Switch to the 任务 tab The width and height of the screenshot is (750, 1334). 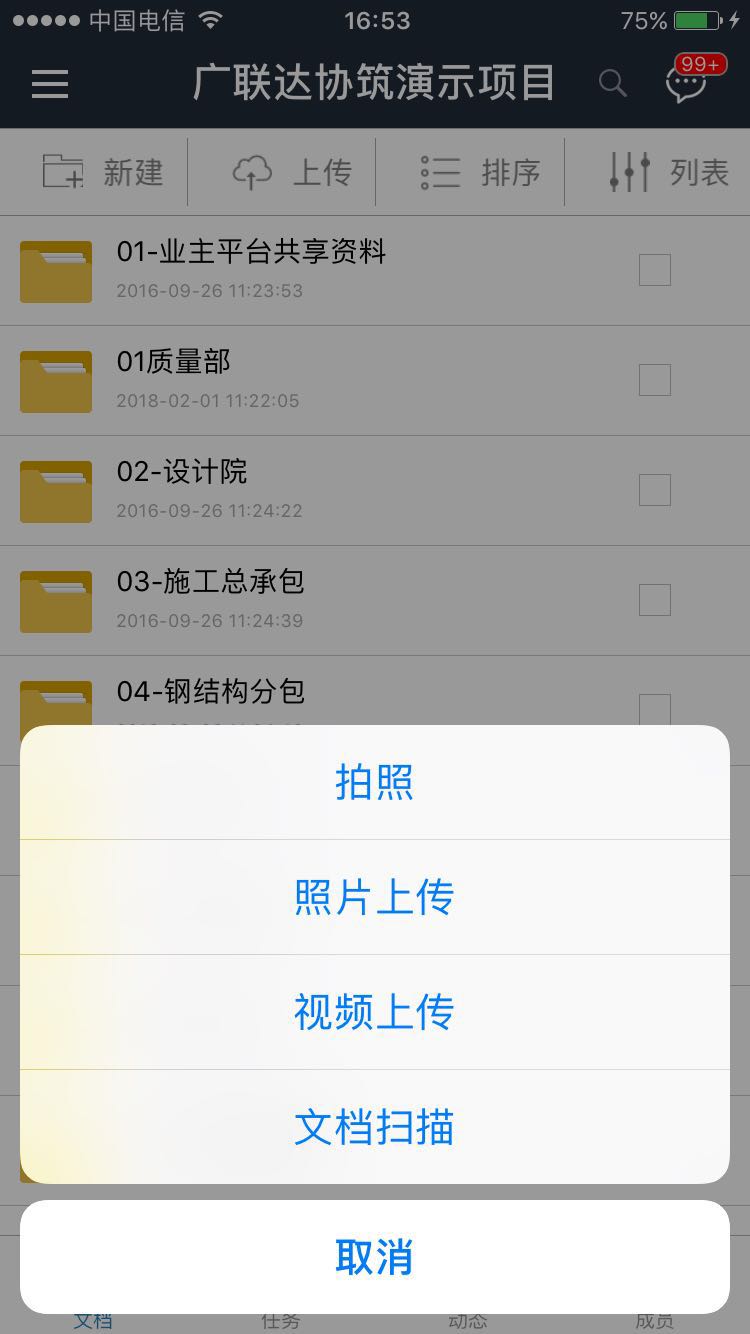[x=281, y=1318]
